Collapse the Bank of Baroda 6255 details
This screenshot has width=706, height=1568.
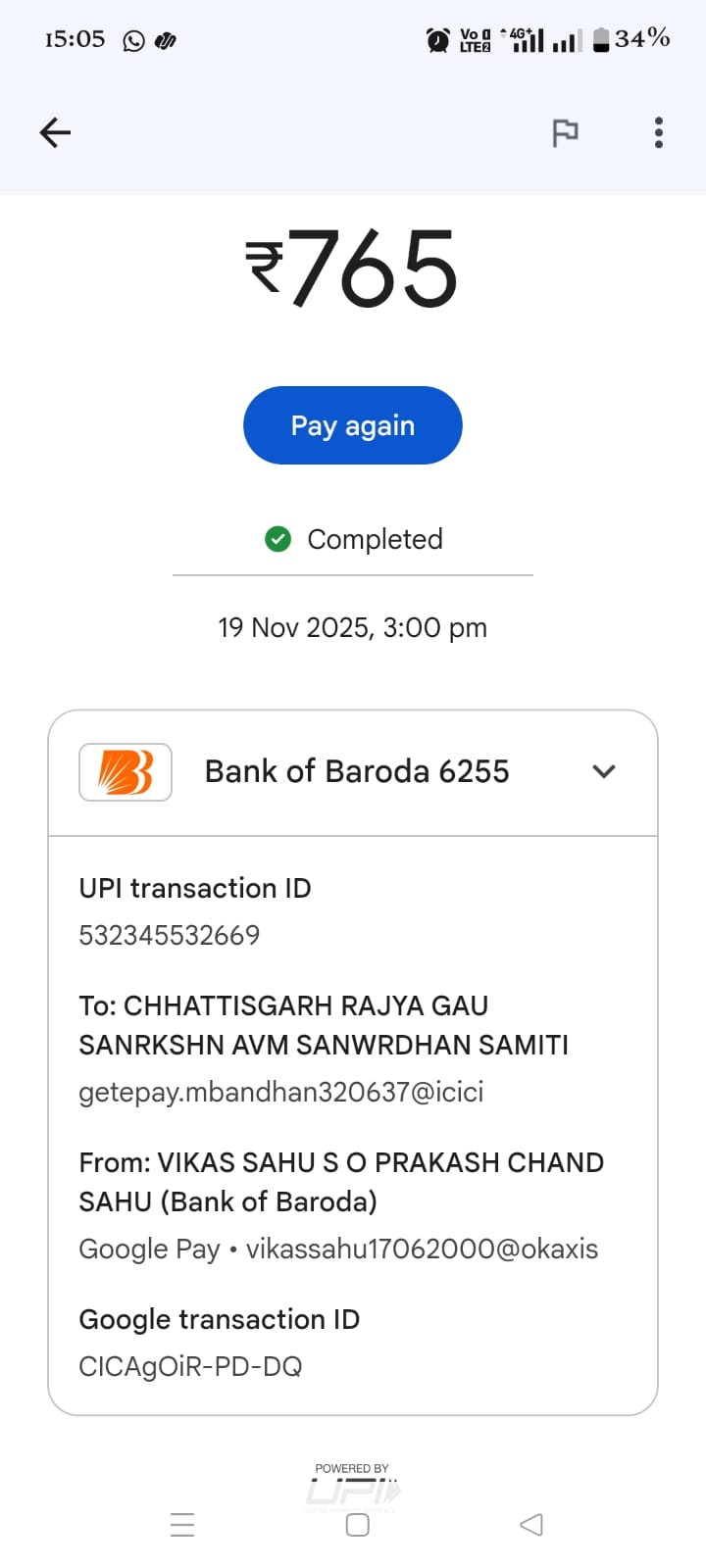pos(604,771)
